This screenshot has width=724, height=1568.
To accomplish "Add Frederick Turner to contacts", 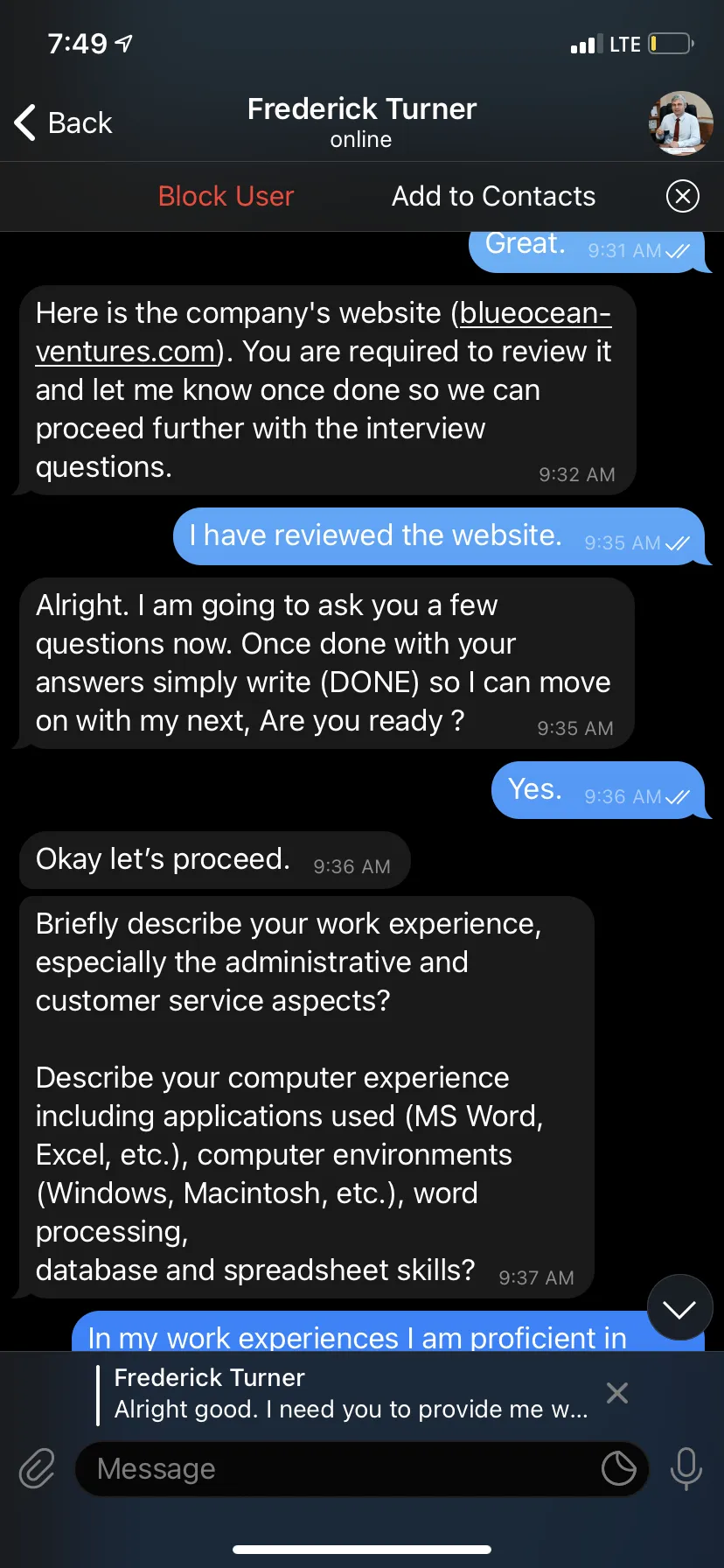I will coord(493,196).
